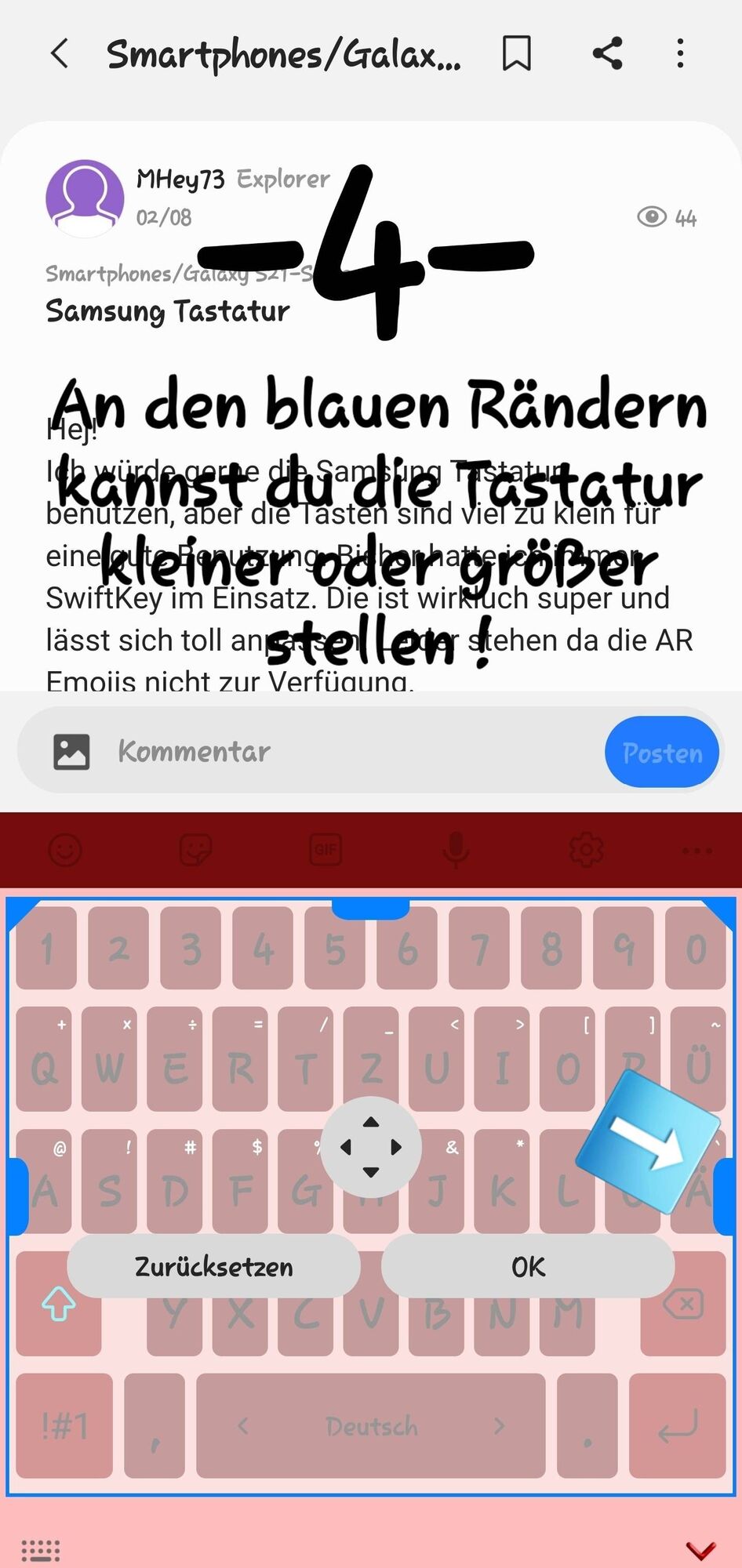The width and height of the screenshot is (742, 1568).
Task: Share this community post
Action: (x=607, y=54)
